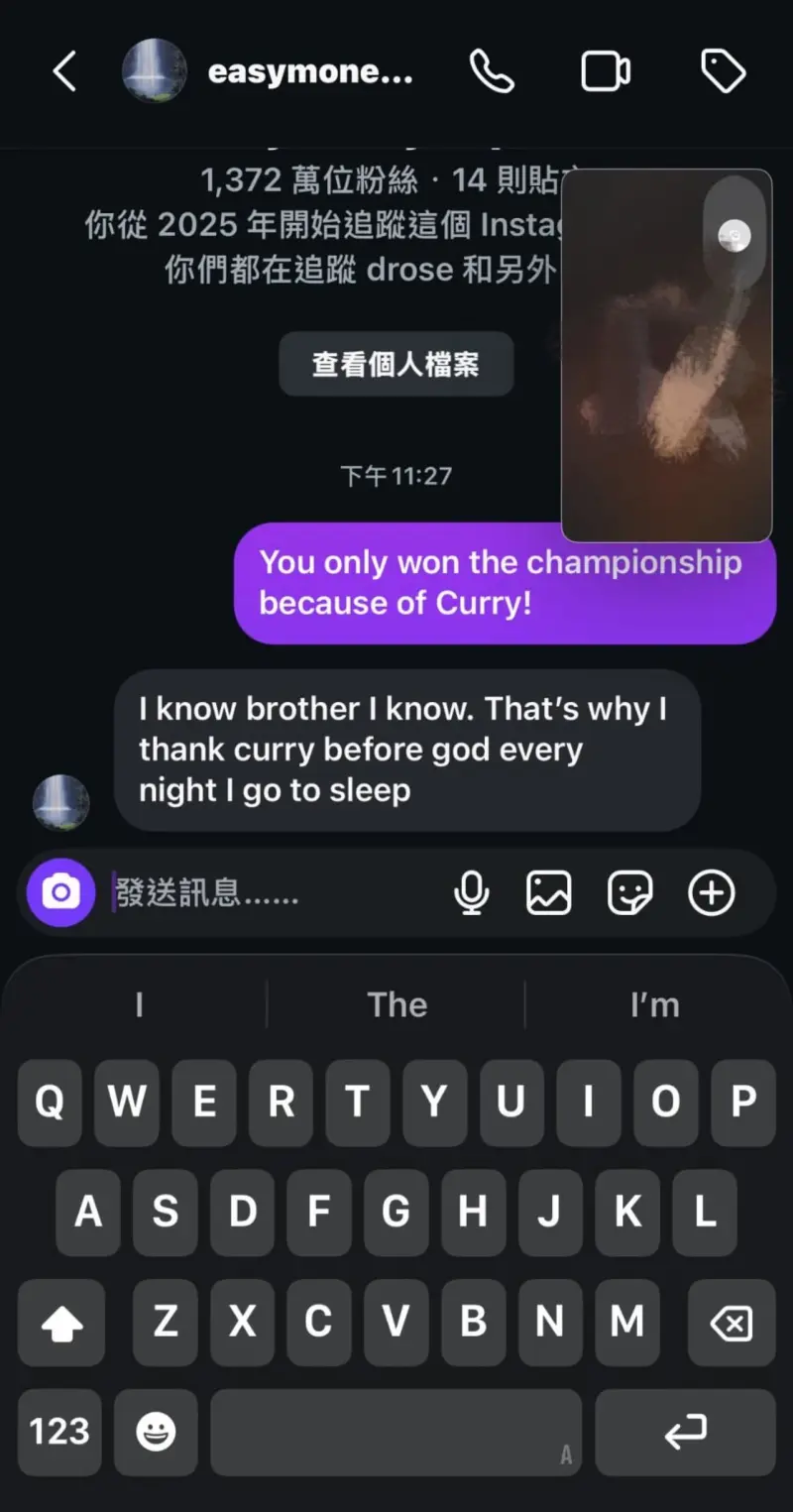Open the sticker picker

pos(629,893)
